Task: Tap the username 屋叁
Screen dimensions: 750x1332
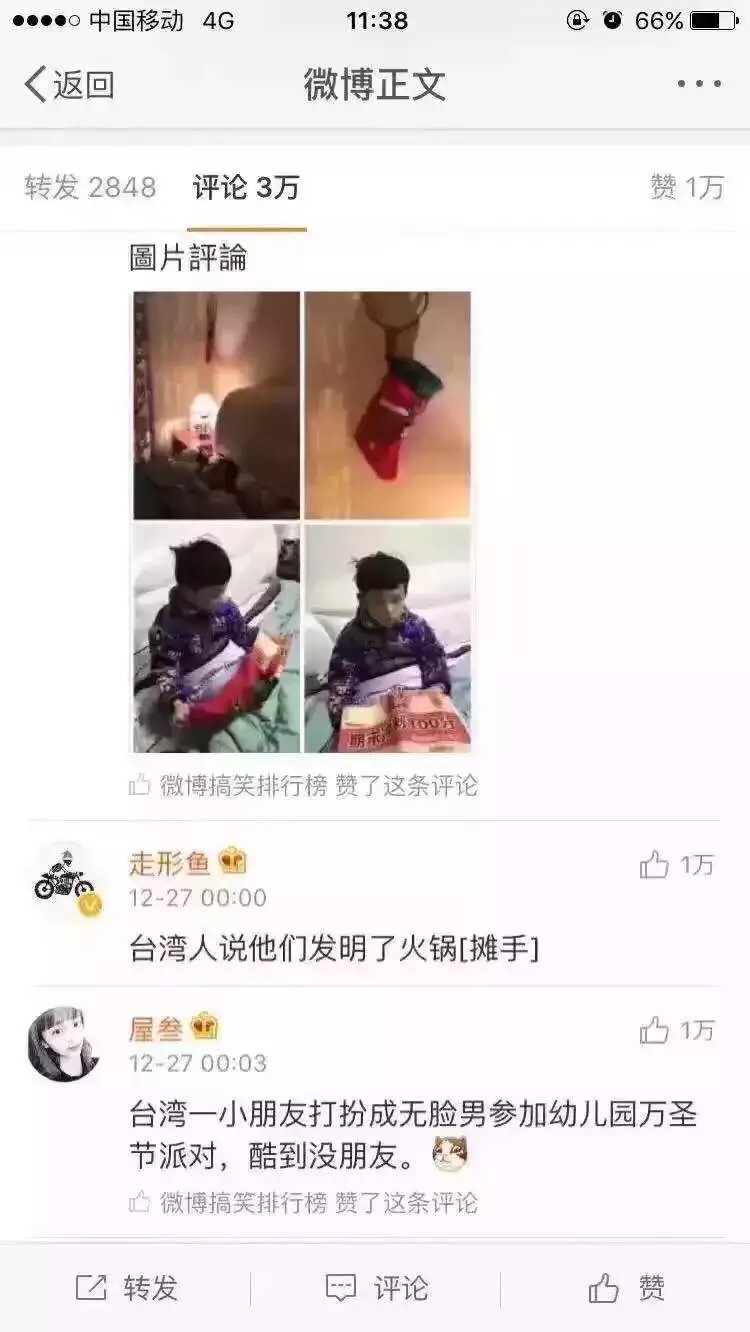Action: pos(156,1027)
